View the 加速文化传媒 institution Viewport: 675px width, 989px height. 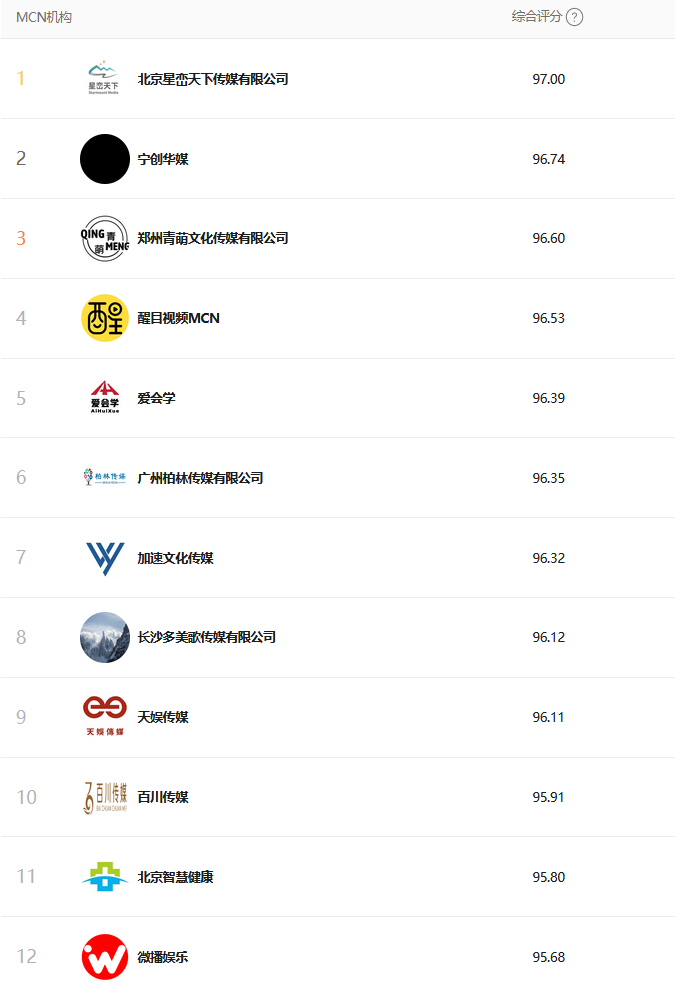[x=175, y=558]
